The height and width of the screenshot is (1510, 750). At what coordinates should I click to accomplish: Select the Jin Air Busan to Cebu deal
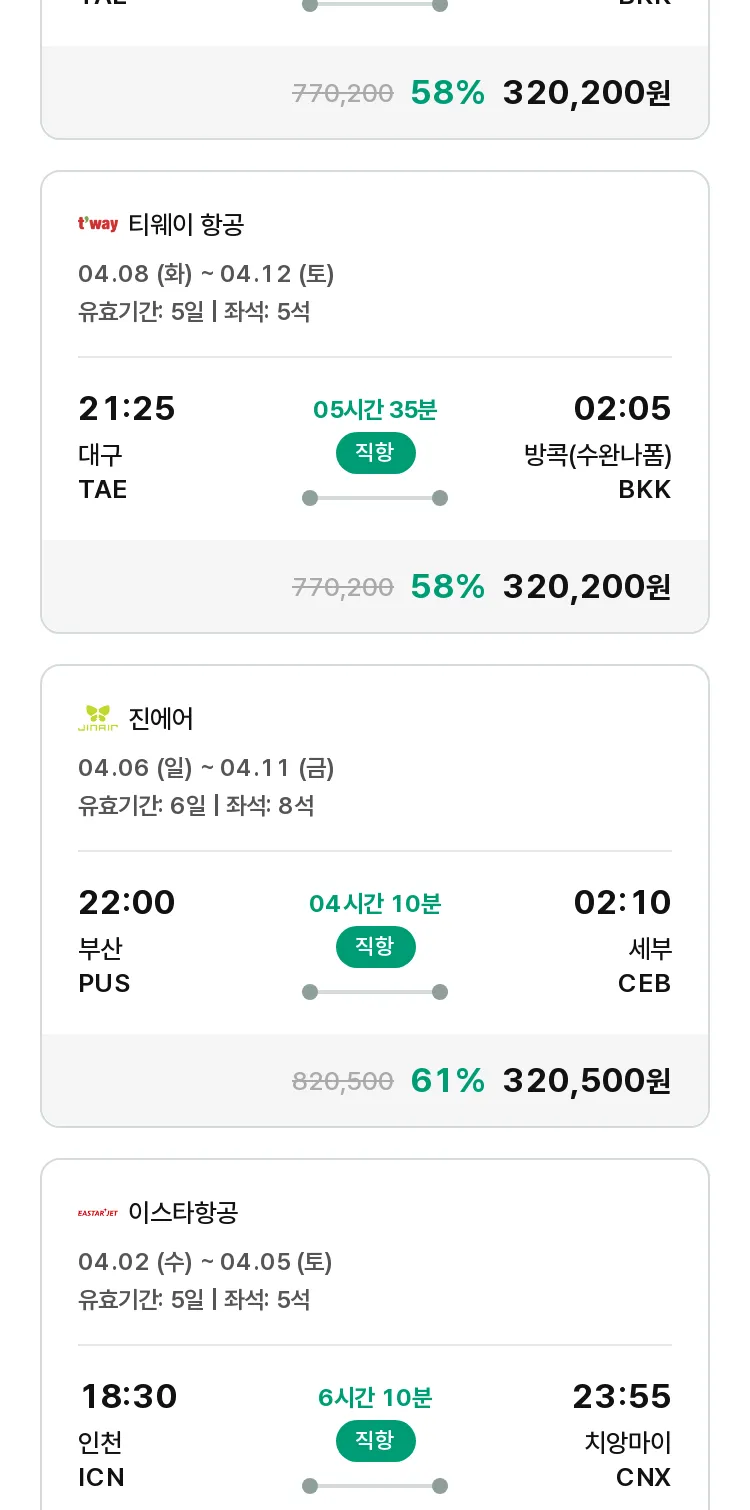375,896
